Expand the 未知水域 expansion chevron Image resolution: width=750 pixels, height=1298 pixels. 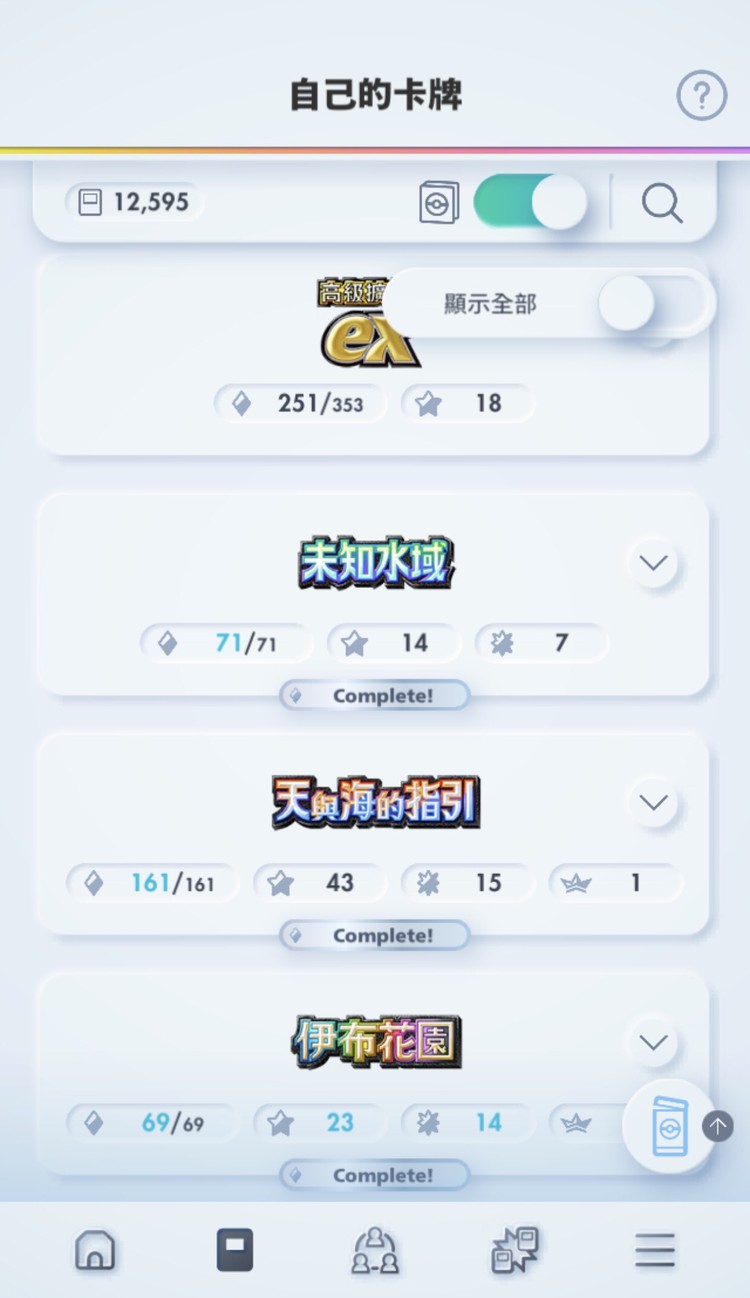point(653,562)
